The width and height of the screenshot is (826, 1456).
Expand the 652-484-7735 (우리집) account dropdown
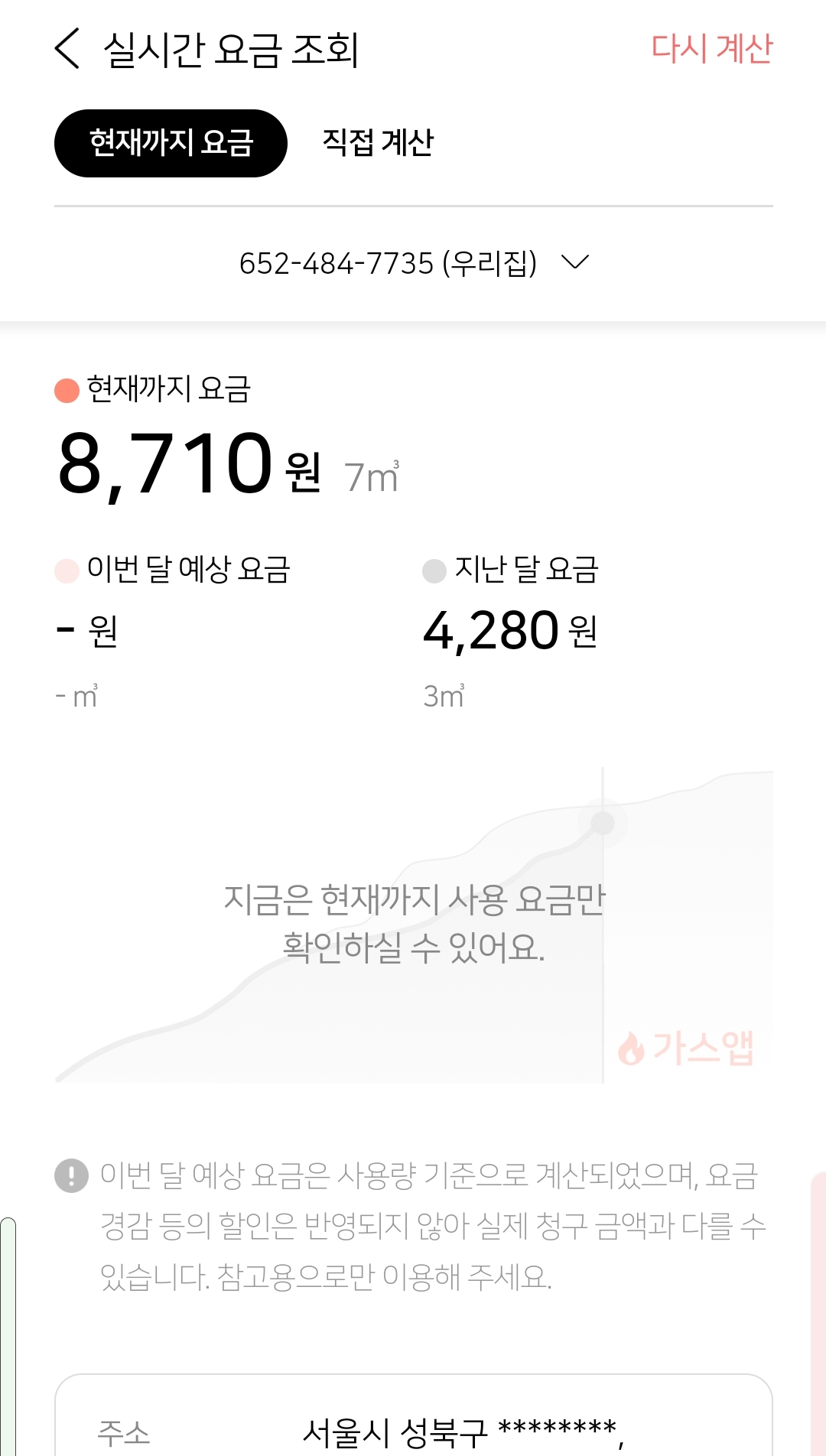[413, 263]
